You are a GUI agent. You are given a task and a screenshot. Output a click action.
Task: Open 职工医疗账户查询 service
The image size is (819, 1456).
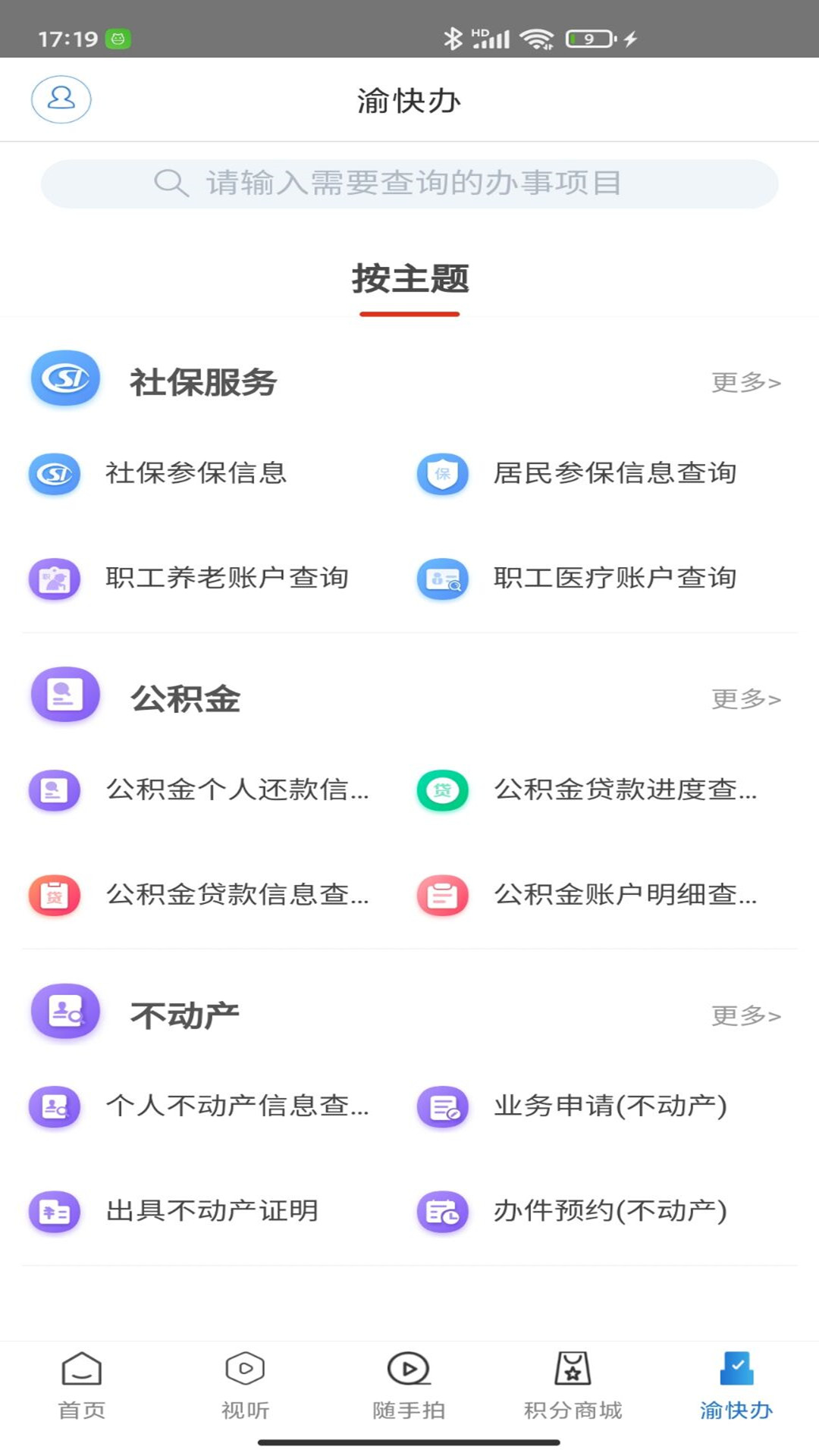443,578
